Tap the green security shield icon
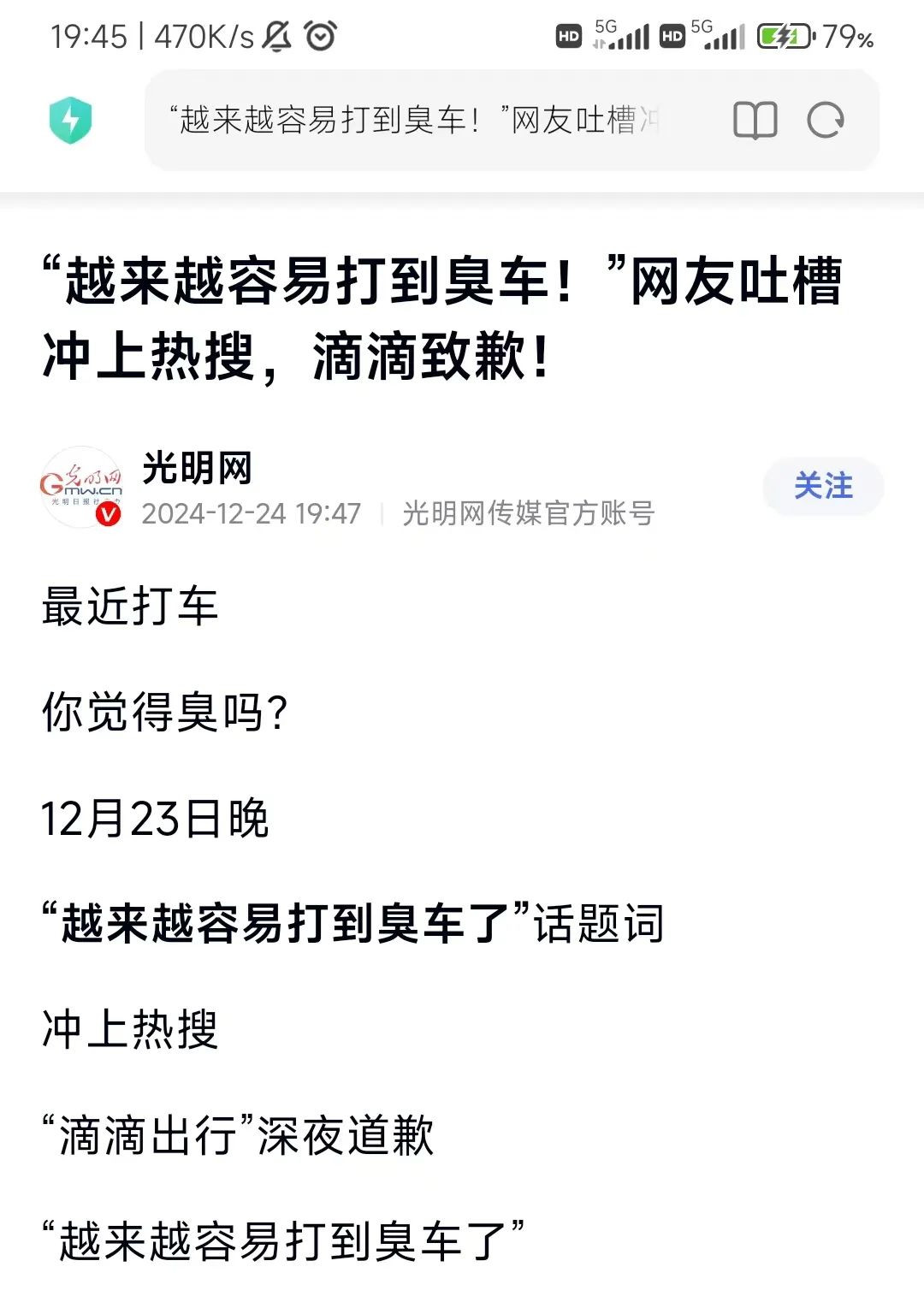This screenshot has width=924, height=1314. [x=70, y=120]
